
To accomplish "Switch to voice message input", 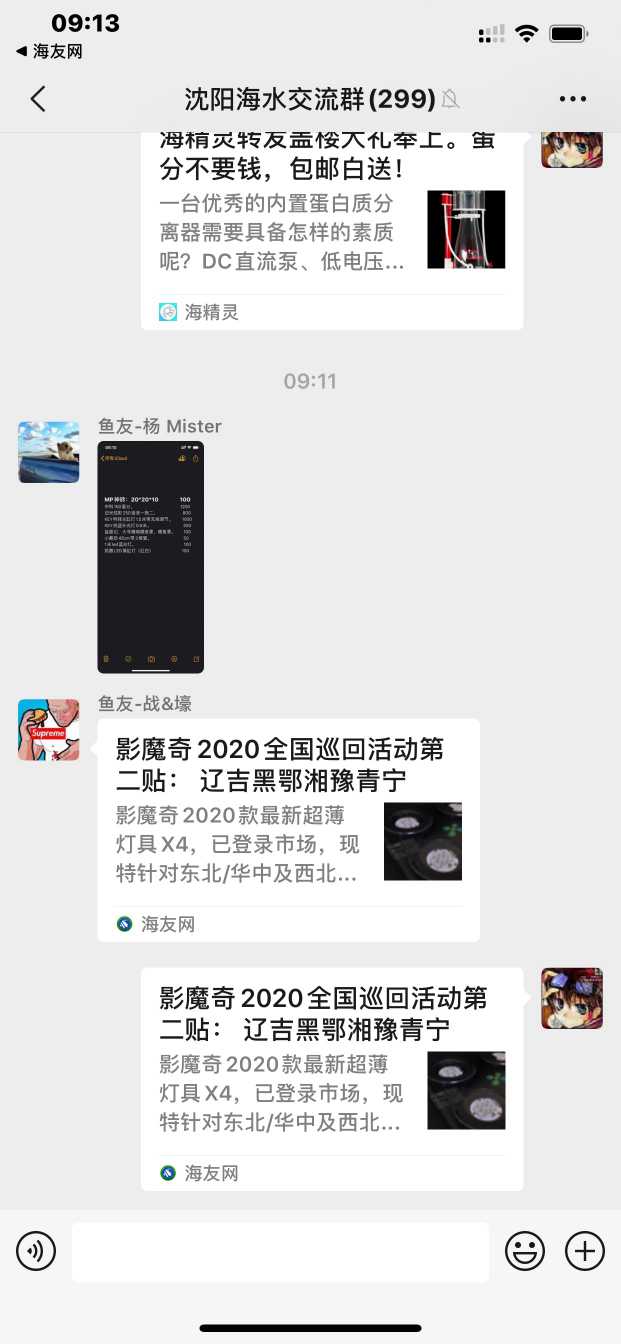I will coord(36,1251).
